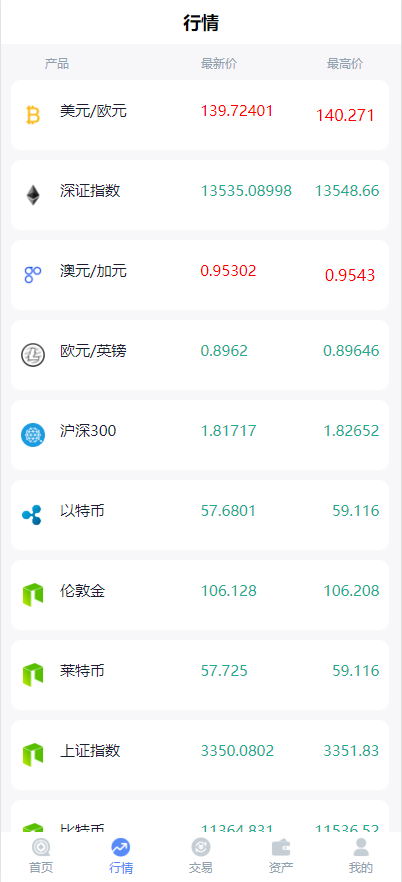Select the 莱特币 product
Image resolution: width=402 pixels, height=882 pixels.
coord(200,675)
